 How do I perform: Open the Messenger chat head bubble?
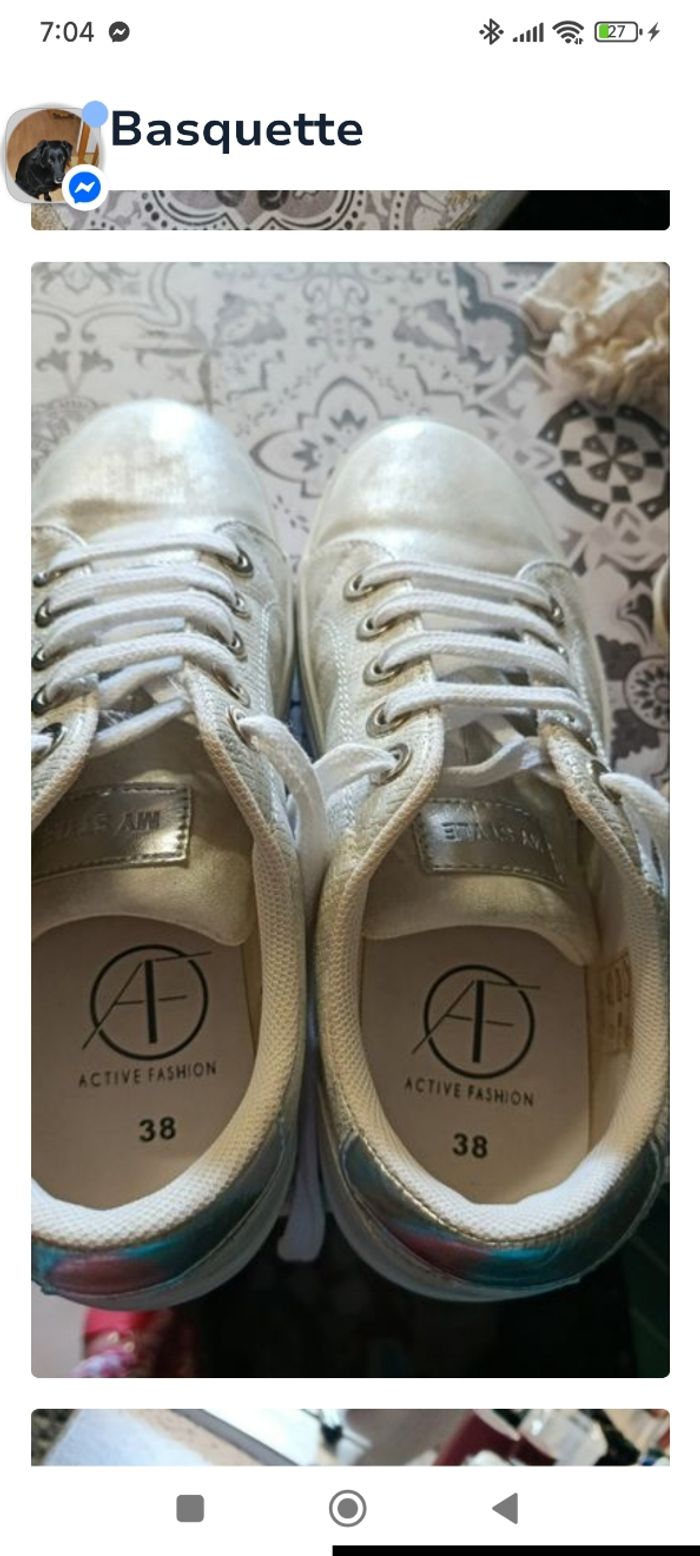pyautogui.click(x=54, y=155)
